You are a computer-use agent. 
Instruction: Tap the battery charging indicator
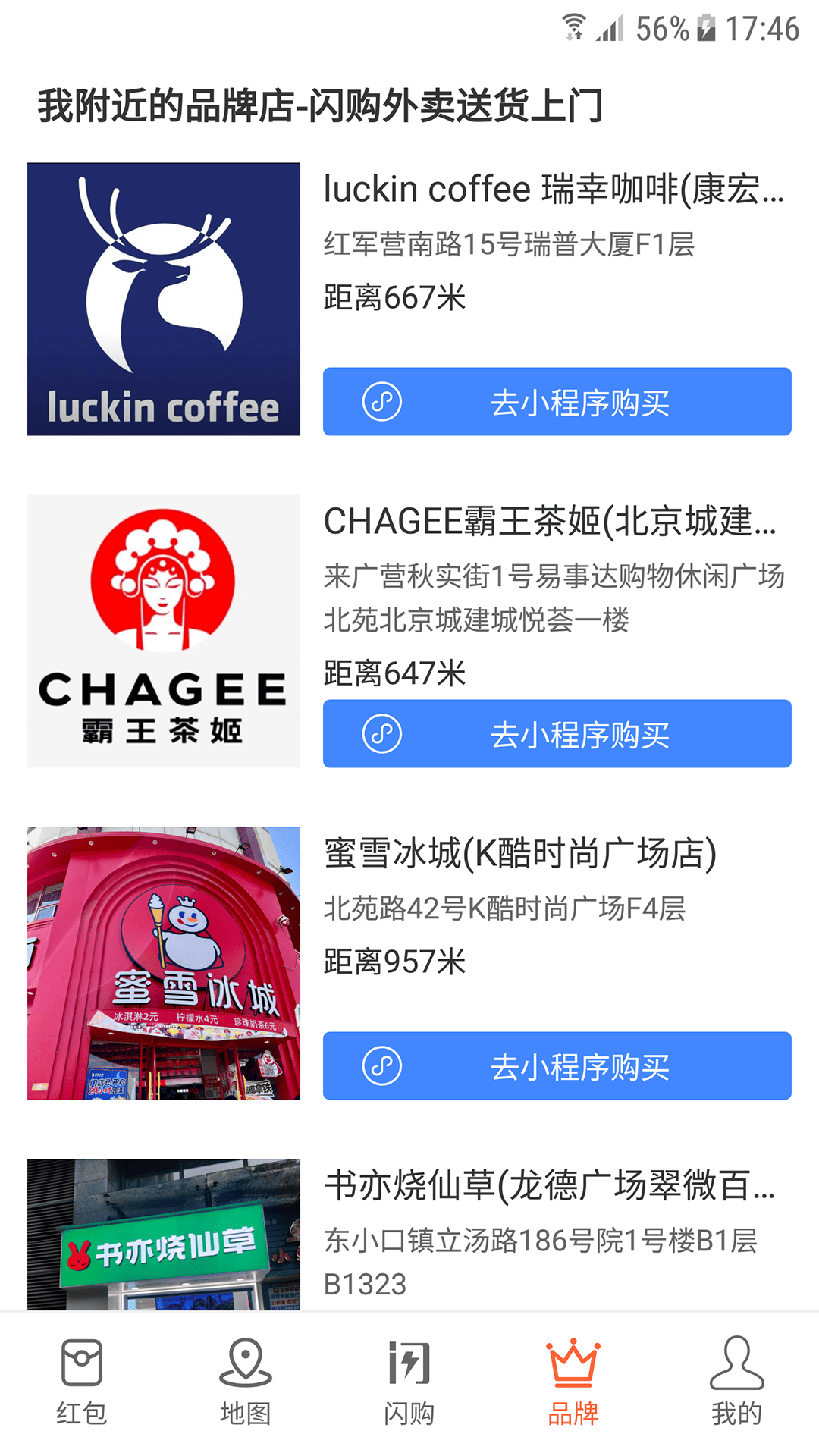705,25
